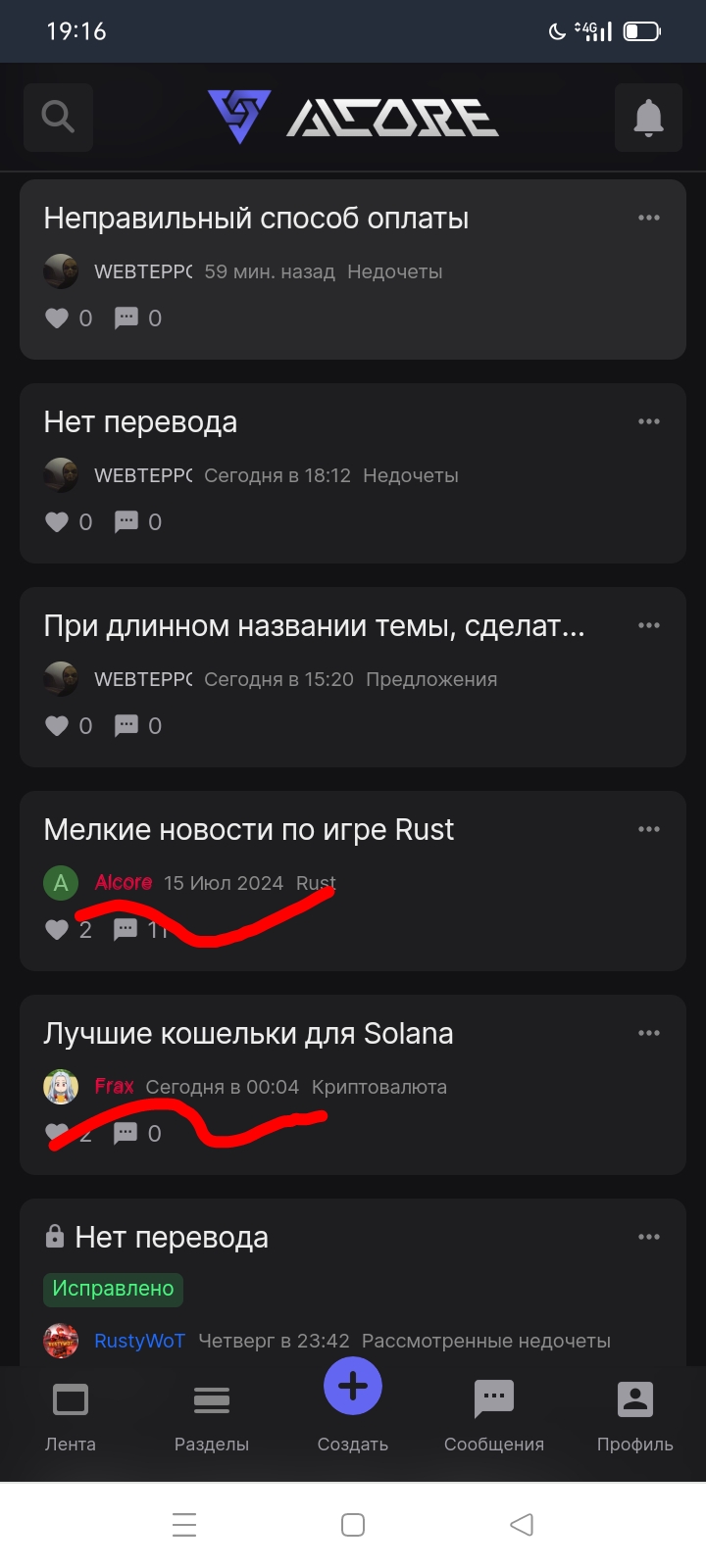706x1568 pixels.
Task: Tap the Создать plus button
Action: pos(353,1388)
